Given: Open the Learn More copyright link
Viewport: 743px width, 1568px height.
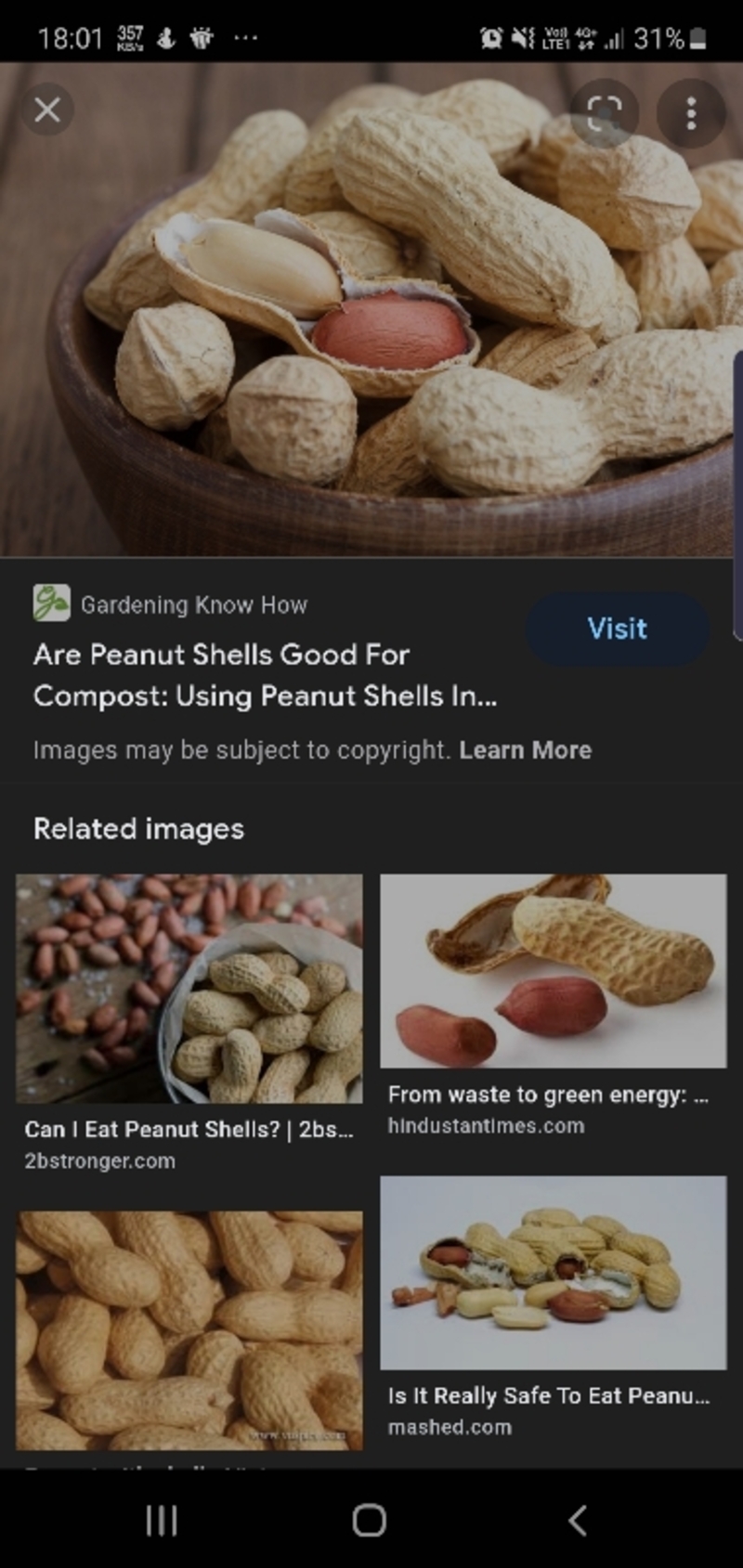Looking at the screenshot, I should point(525,750).
